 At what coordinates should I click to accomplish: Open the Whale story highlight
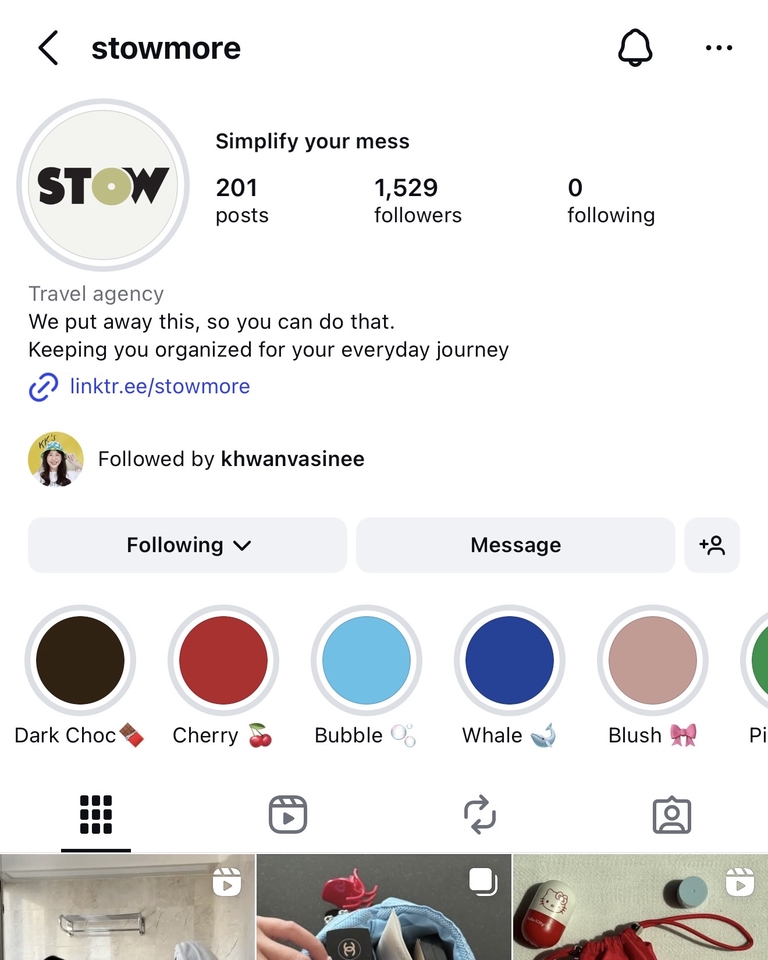(x=509, y=660)
